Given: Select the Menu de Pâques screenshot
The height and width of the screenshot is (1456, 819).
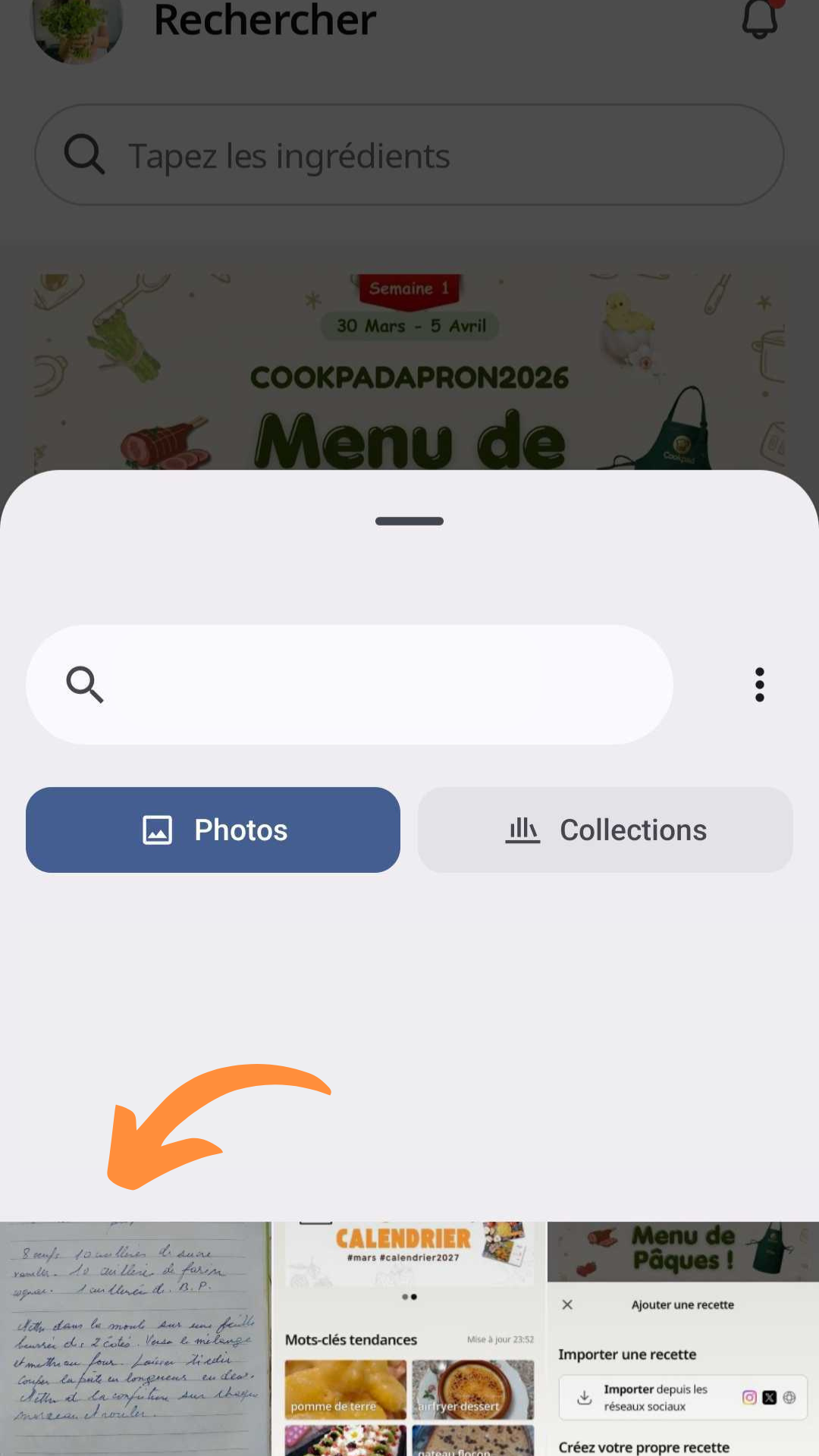Looking at the screenshot, I should pyautogui.click(x=682, y=1338).
